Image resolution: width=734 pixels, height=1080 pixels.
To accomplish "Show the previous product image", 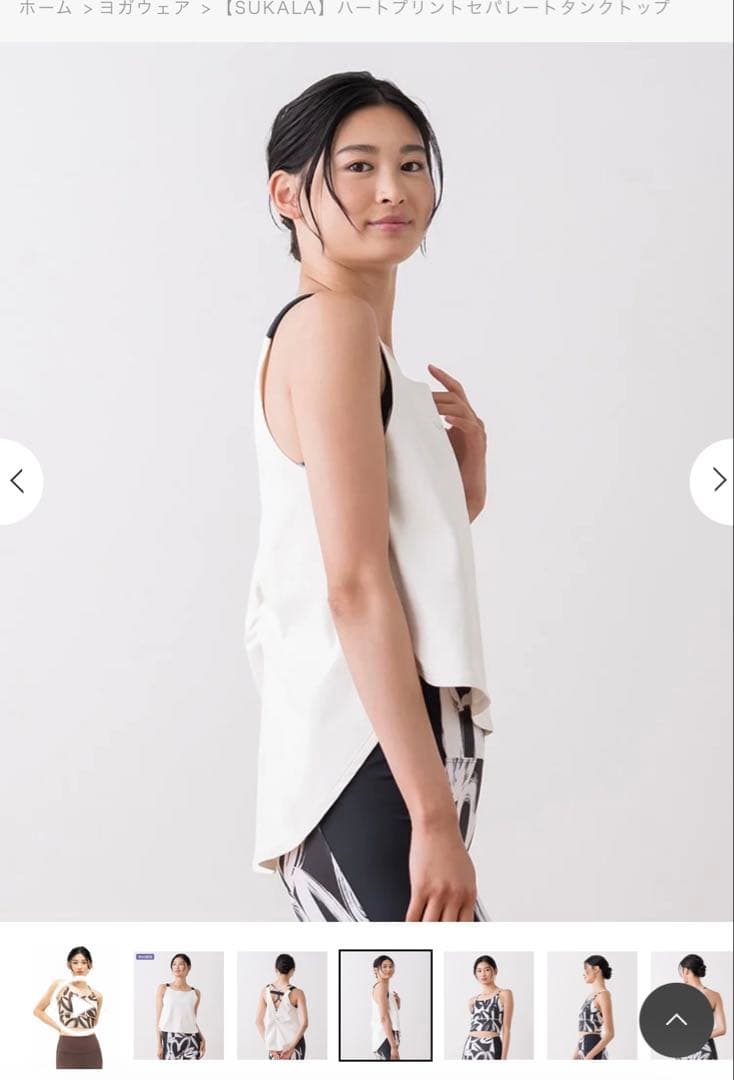I will click(x=18, y=481).
